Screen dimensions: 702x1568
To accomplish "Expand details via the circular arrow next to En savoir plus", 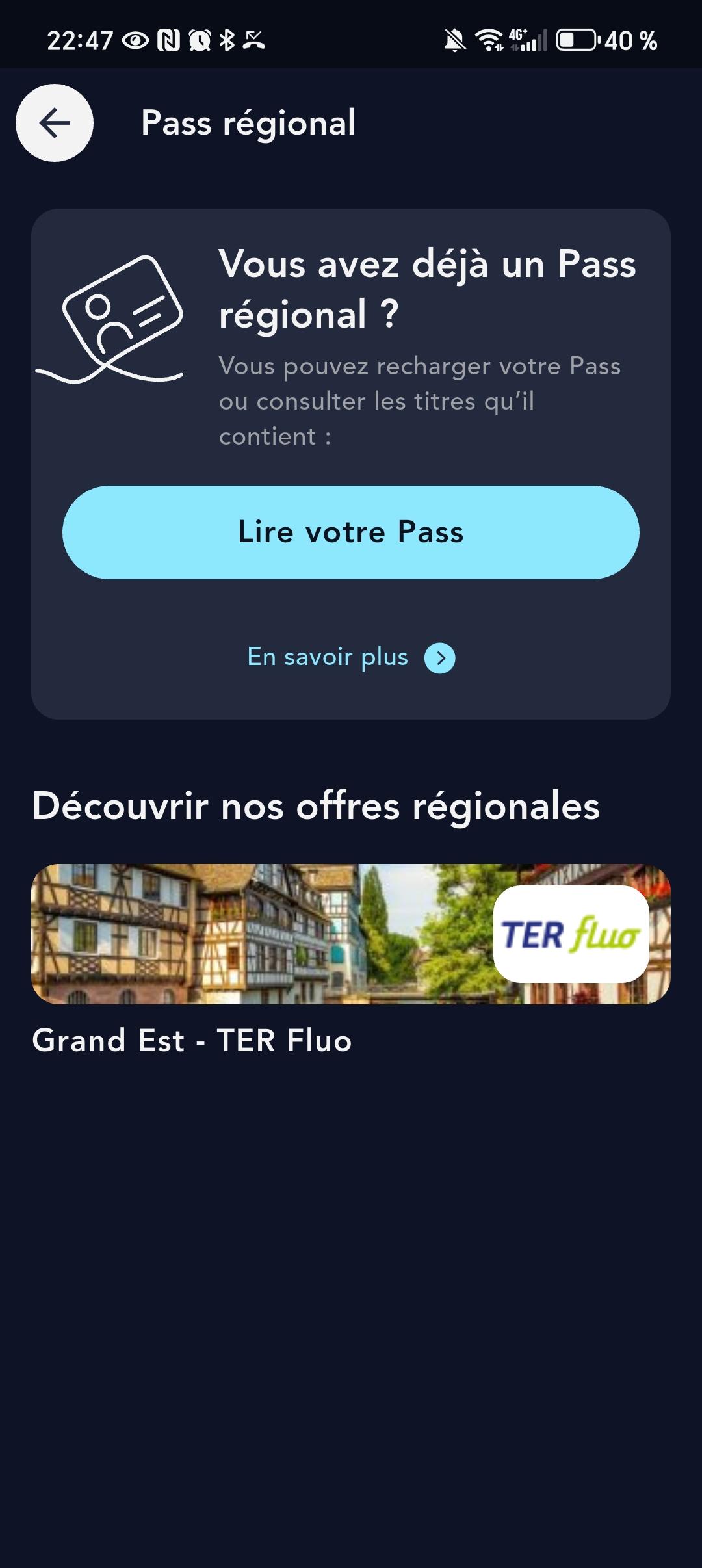I will coord(439,657).
